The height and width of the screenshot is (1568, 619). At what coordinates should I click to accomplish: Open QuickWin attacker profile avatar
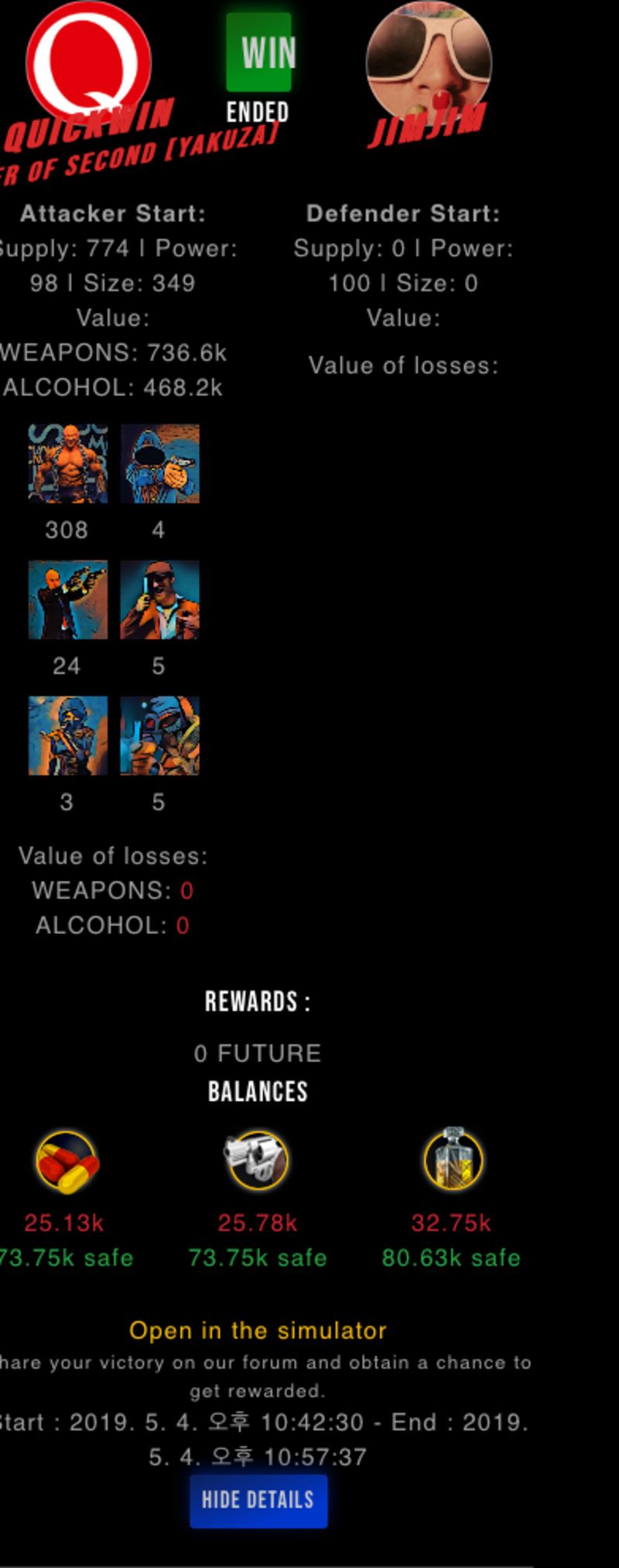coord(88,62)
